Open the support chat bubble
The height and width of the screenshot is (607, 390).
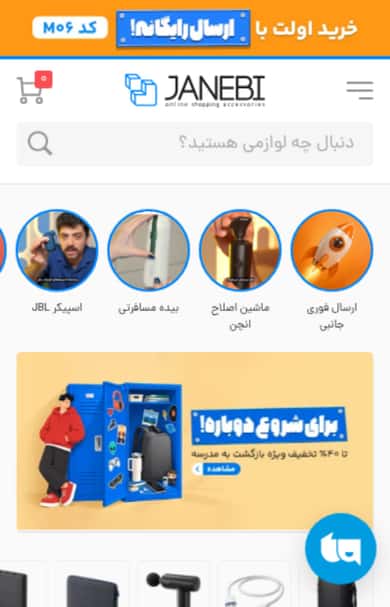tap(340, 549)
